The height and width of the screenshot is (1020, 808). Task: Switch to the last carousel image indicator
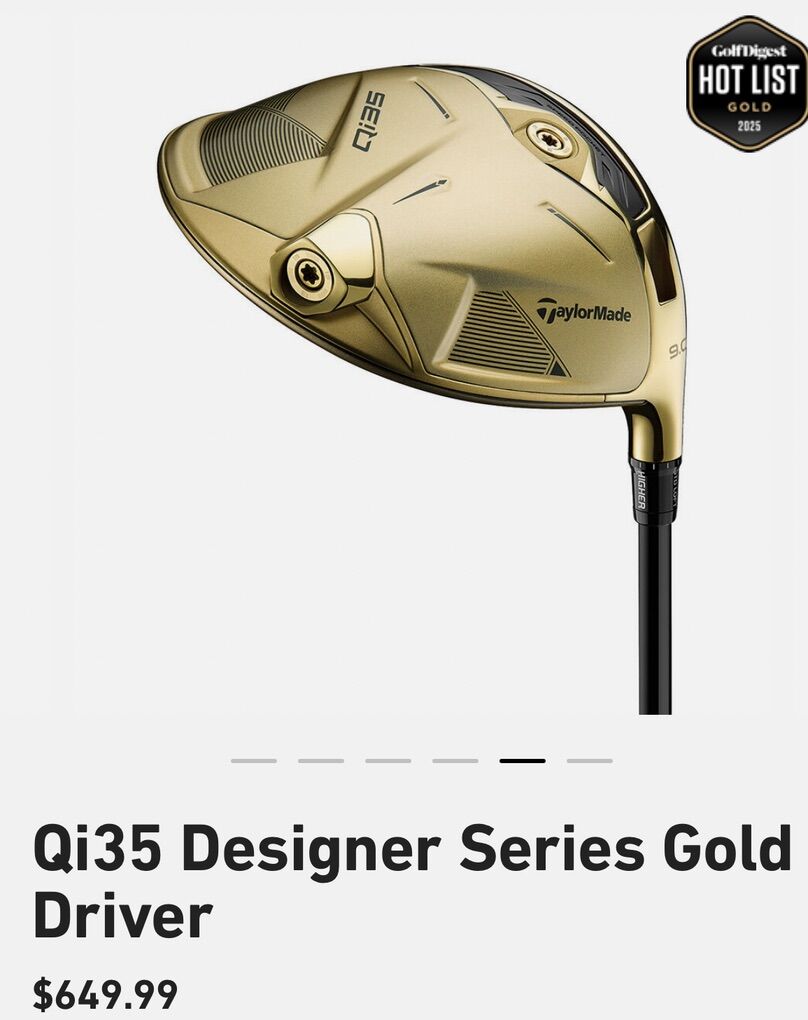[589, 761]
